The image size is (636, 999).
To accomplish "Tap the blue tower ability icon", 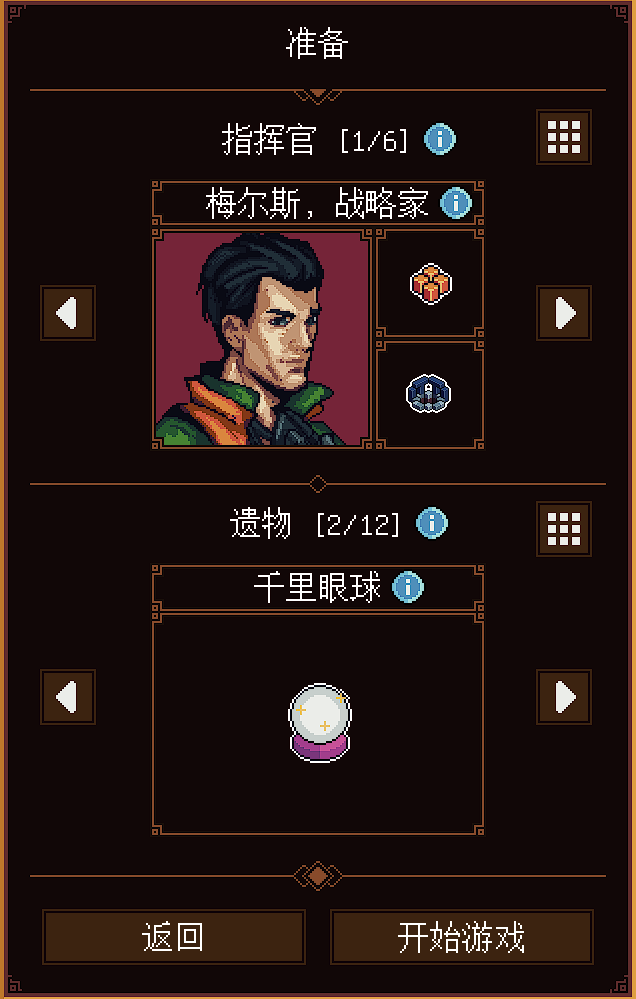I will pos(430,393).
